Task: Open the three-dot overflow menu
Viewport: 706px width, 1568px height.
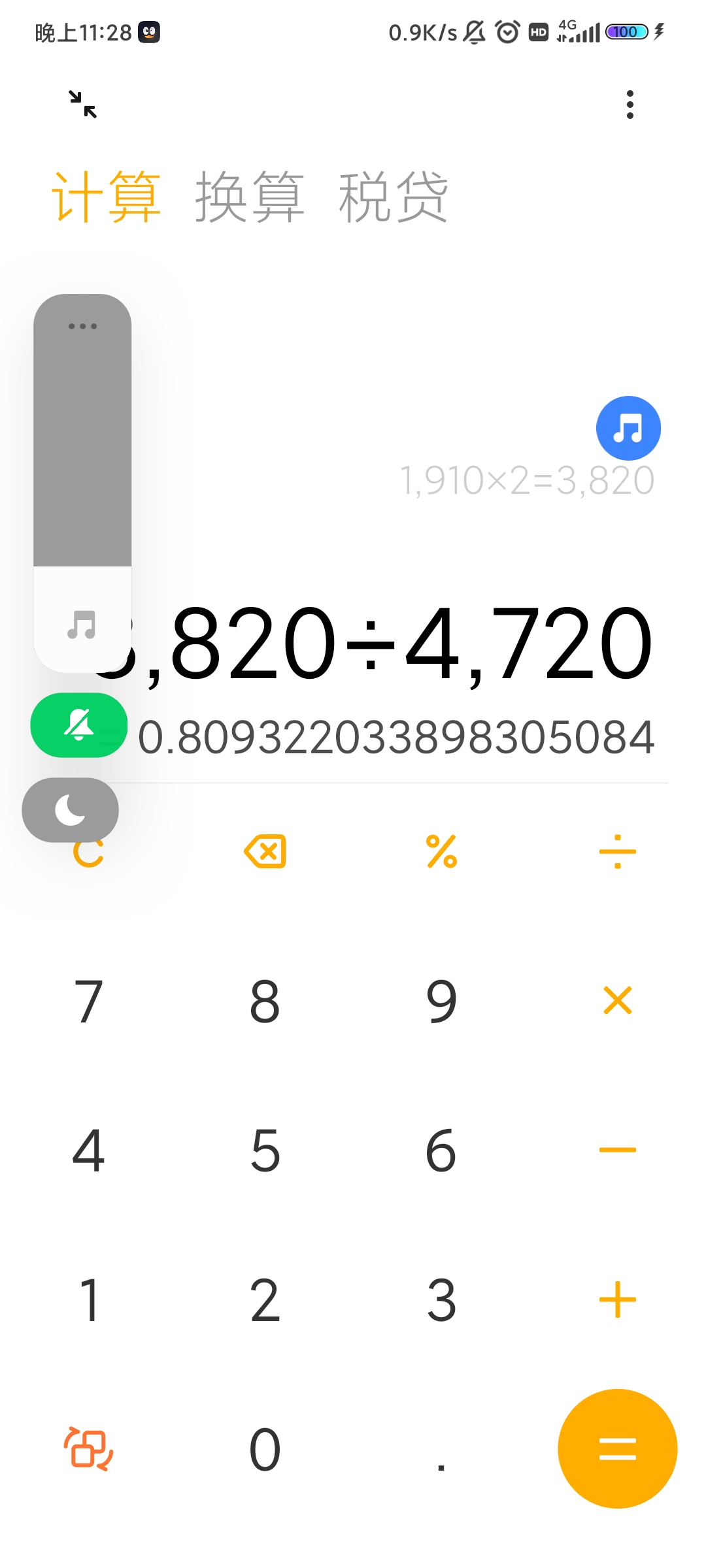Action: pyautogui.click(x=630, y=105)
